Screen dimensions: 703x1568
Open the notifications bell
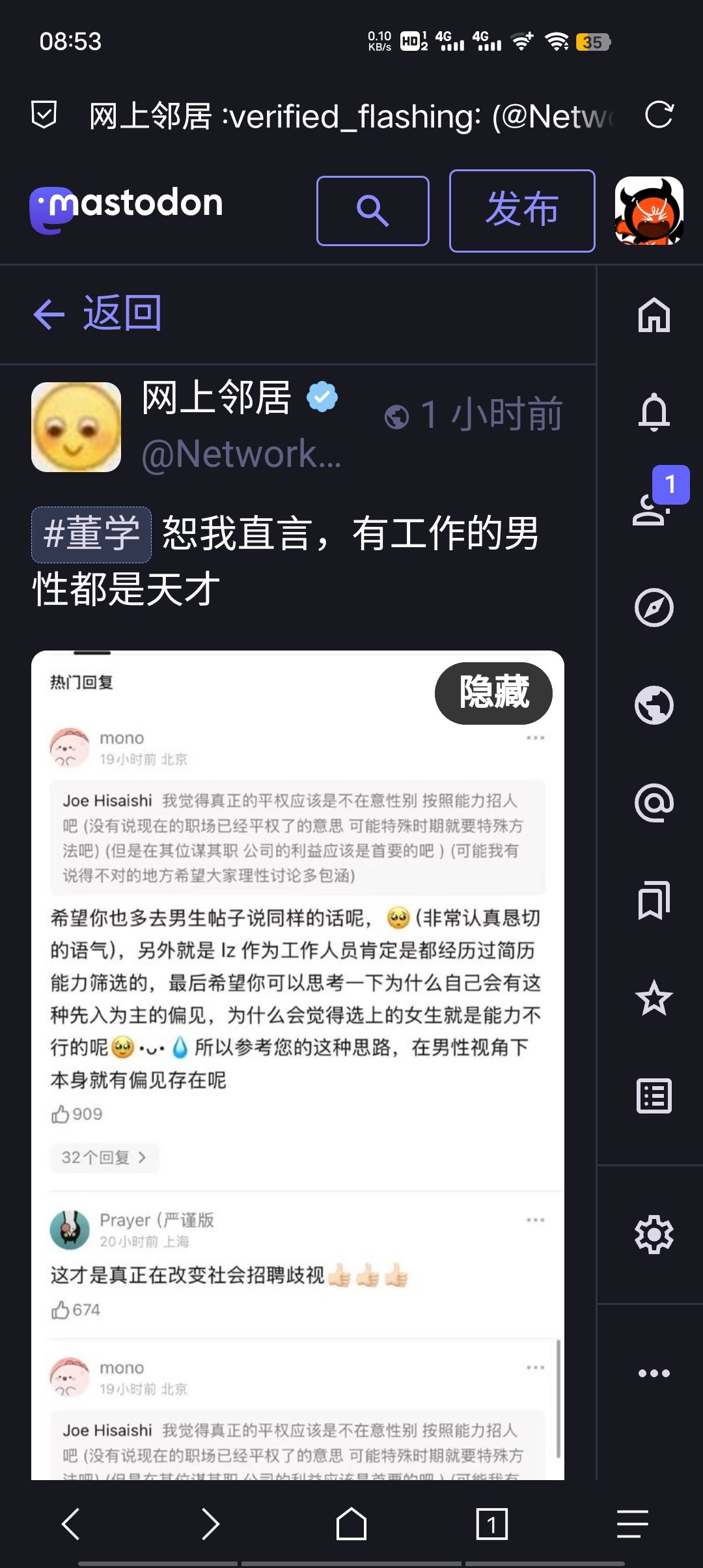point(654,412)
